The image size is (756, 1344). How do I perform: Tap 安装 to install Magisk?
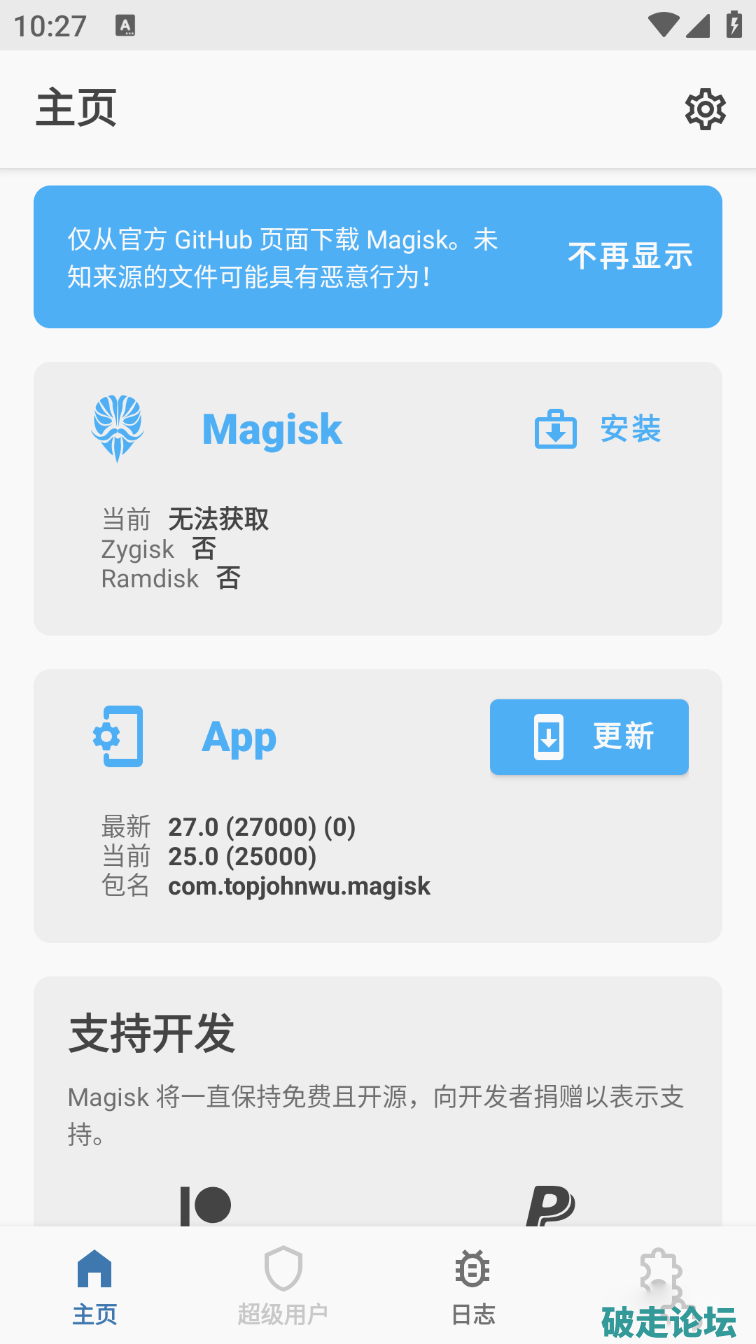(598, 430)
